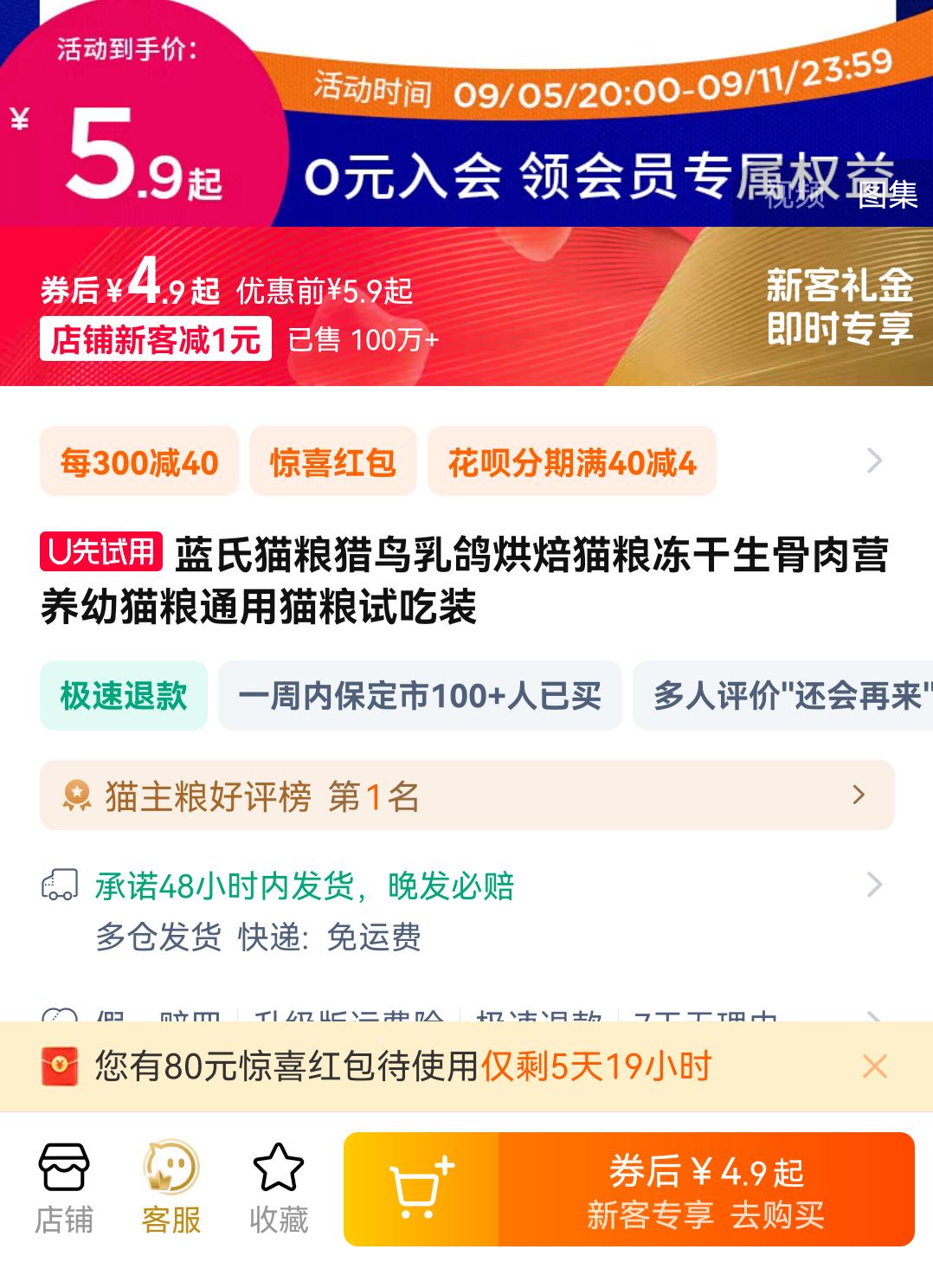This screenshot has width=933, height=1288.
Task: Switch to the 视频 video tab
Action: (x=795, y=197)
